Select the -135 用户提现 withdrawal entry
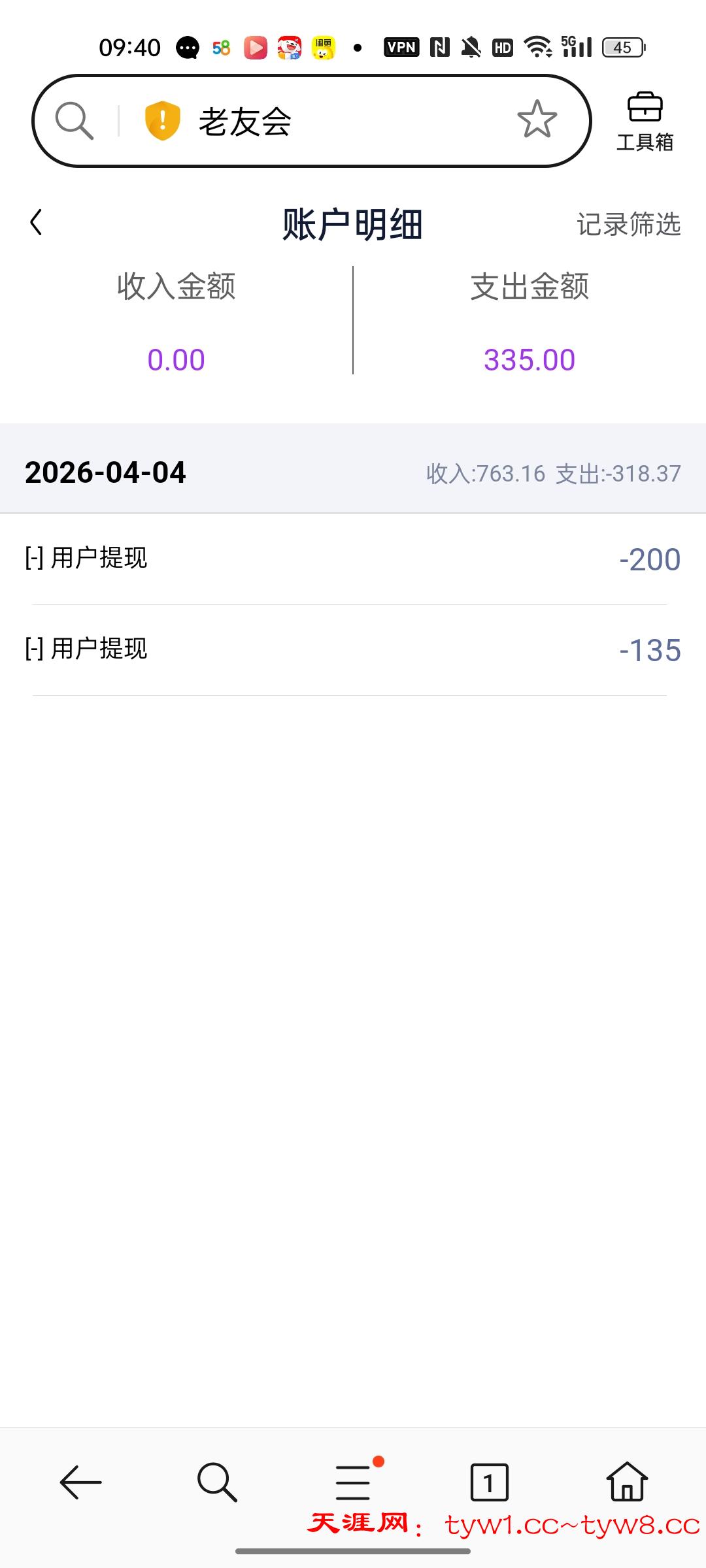This screenshot has width=706, height=1568. 353,650
